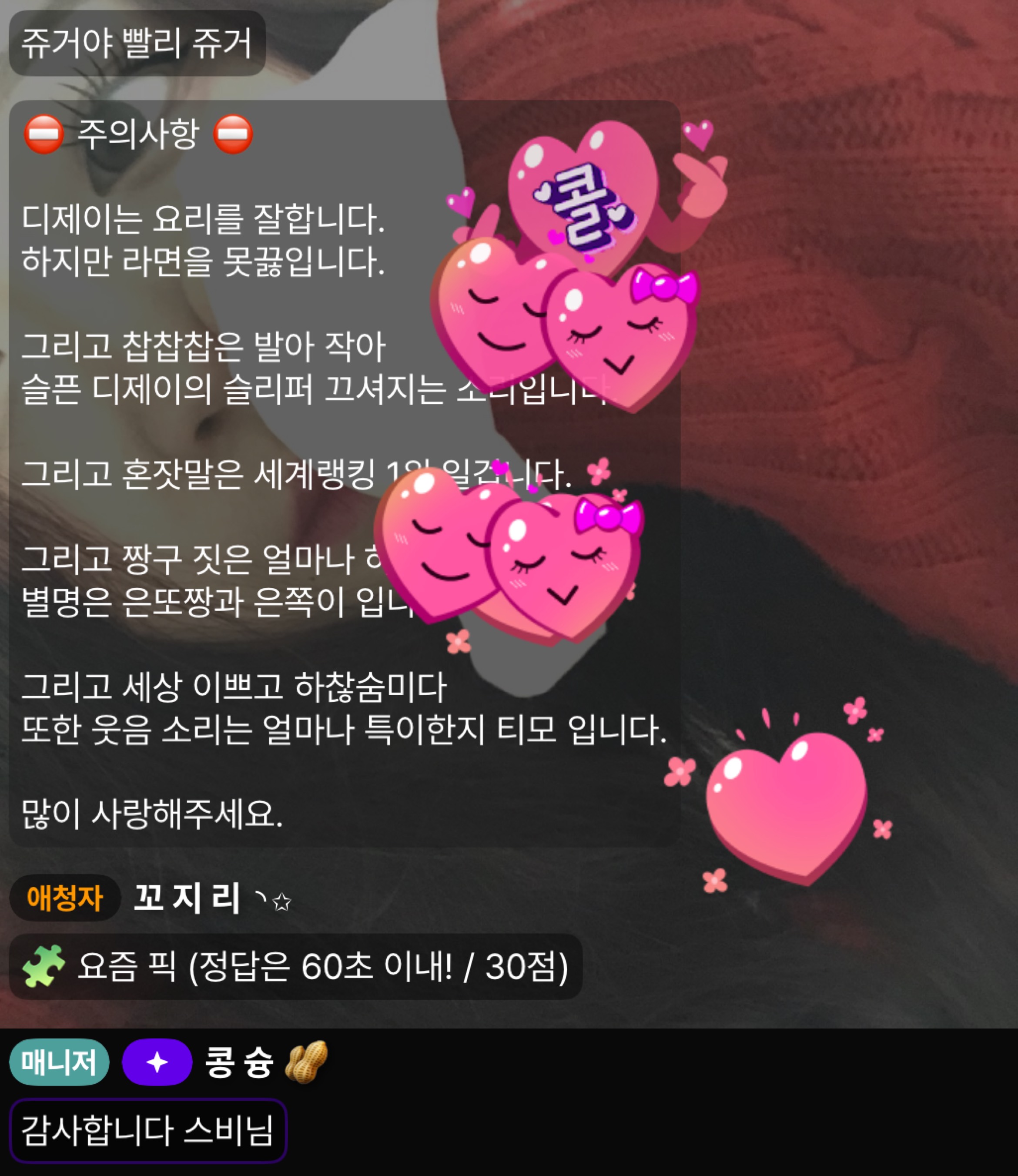Open manager 콩슝's profile
Screen dimensions: 1018x1176
(x=239, y=1062)
